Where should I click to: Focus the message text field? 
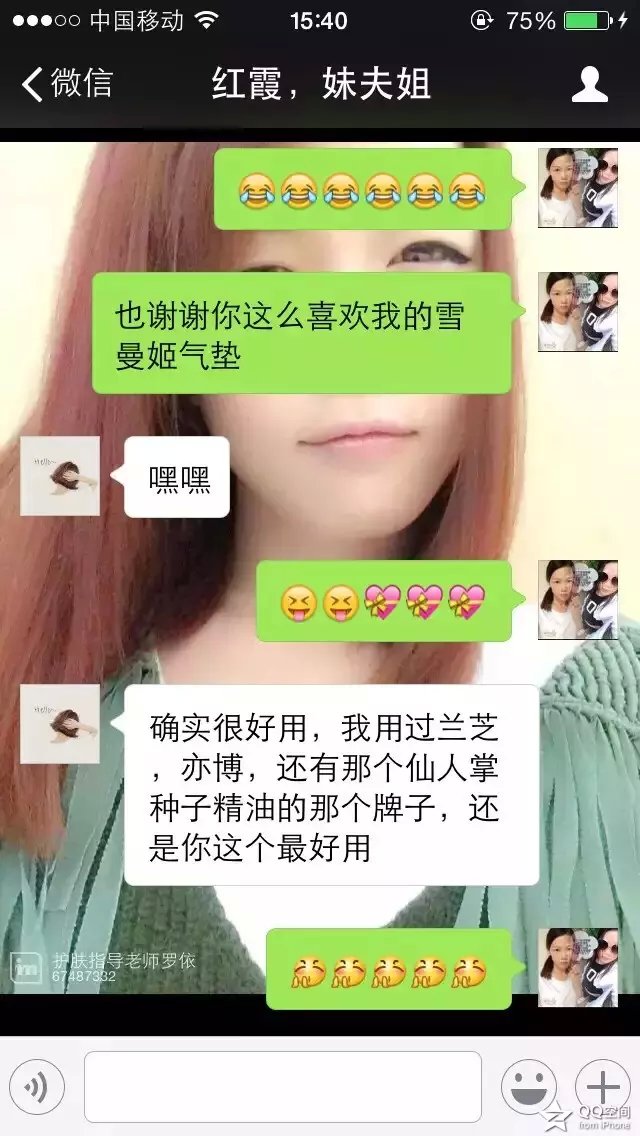click(282, 1087)
